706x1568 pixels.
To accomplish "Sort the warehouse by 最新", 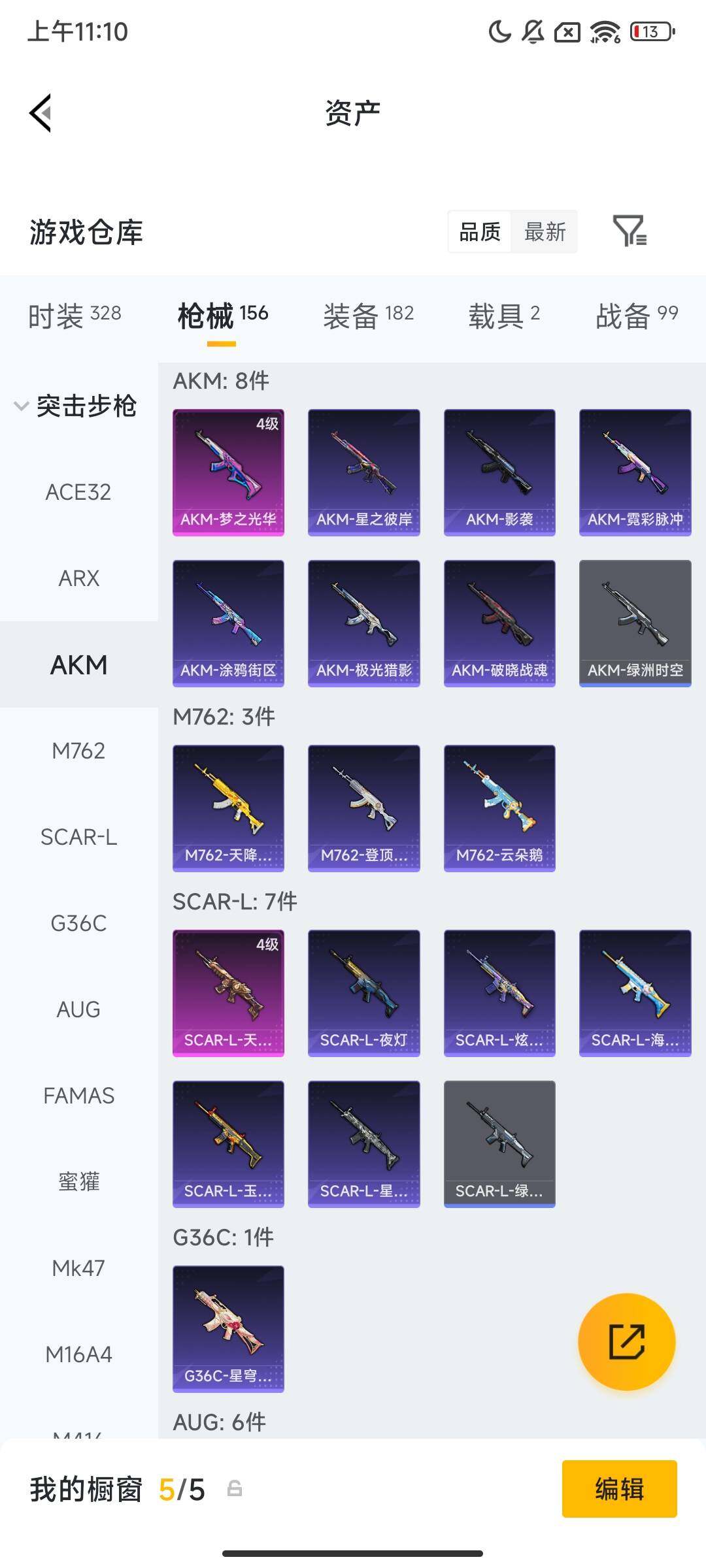I will 545,232.
